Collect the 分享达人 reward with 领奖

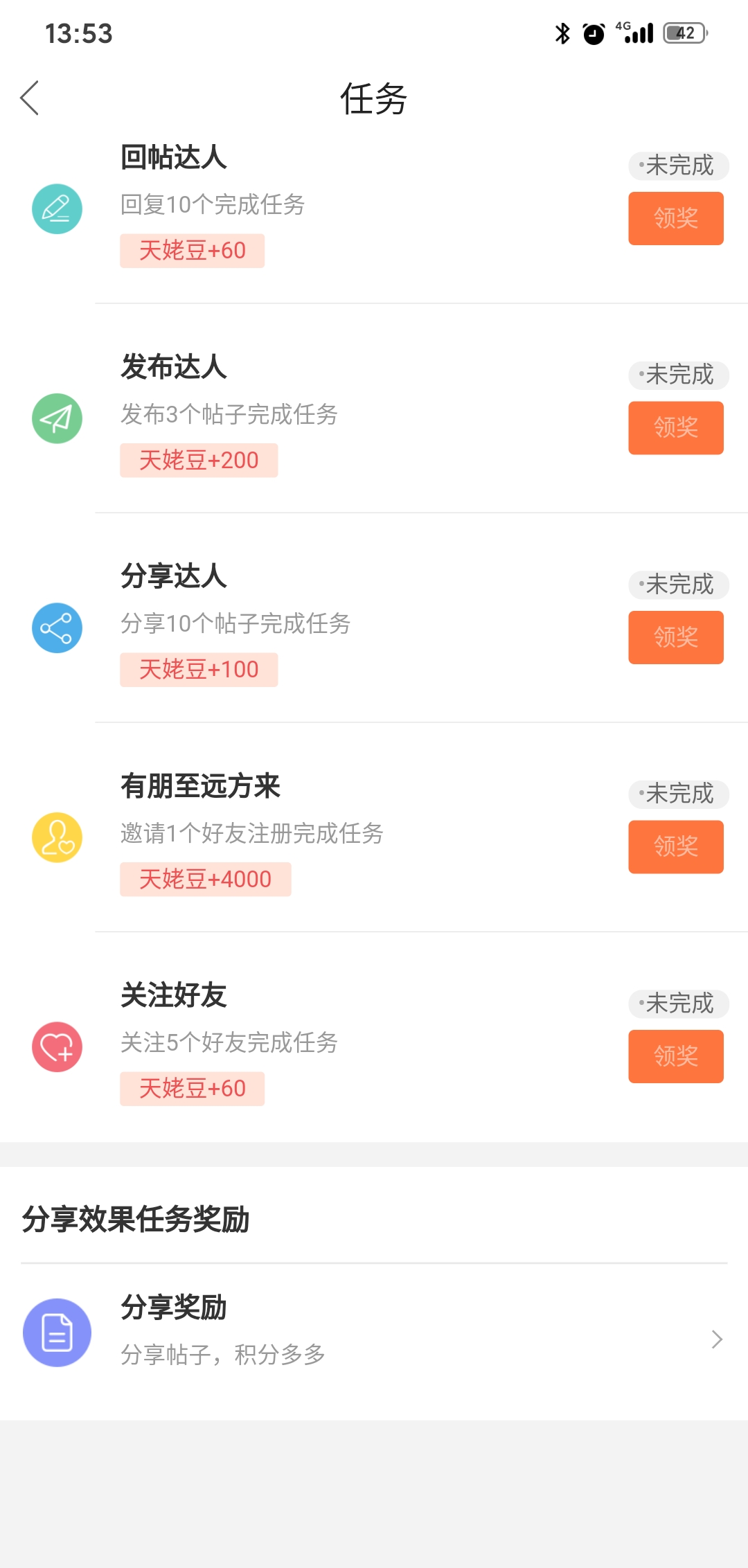tap(675, 637)
